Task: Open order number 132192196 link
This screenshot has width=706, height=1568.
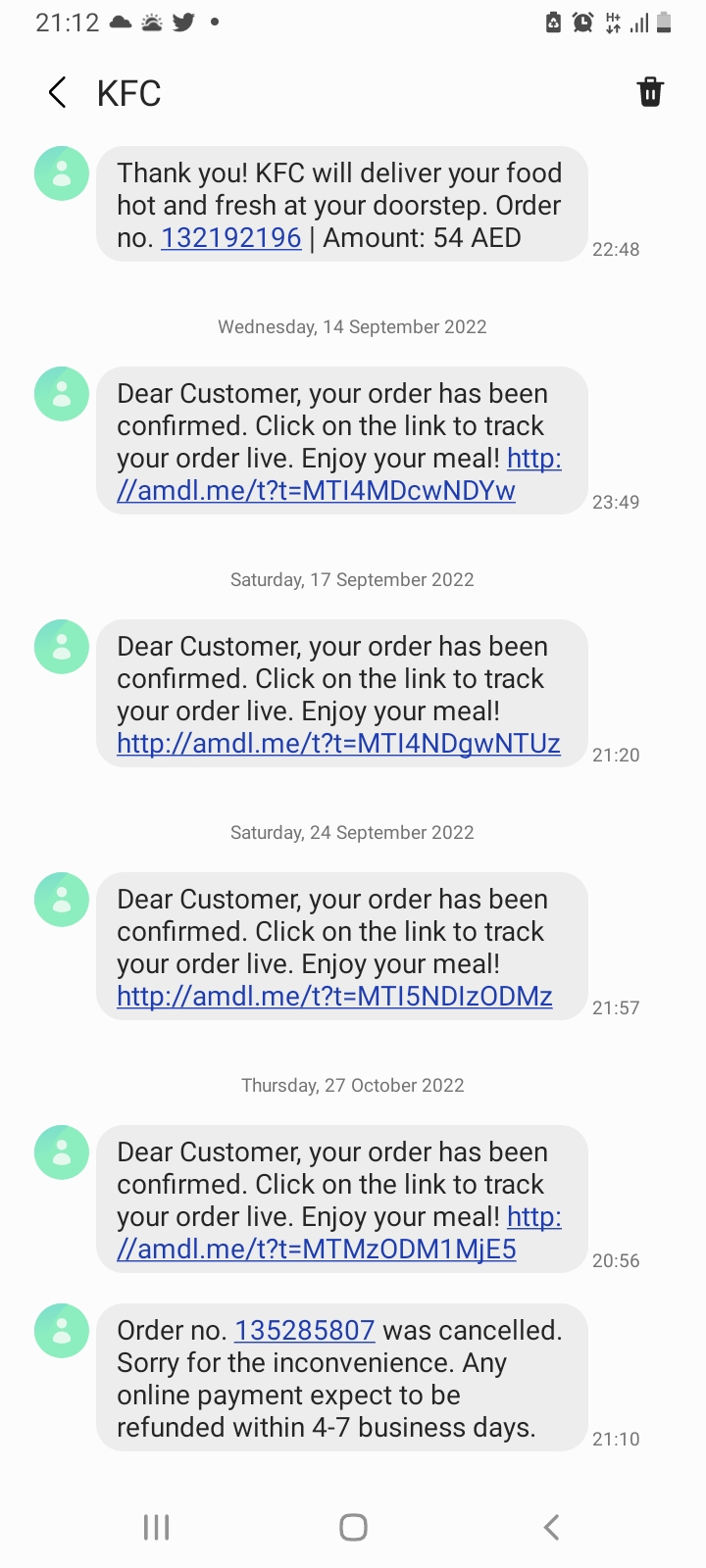Action: (x=231, y=238)
